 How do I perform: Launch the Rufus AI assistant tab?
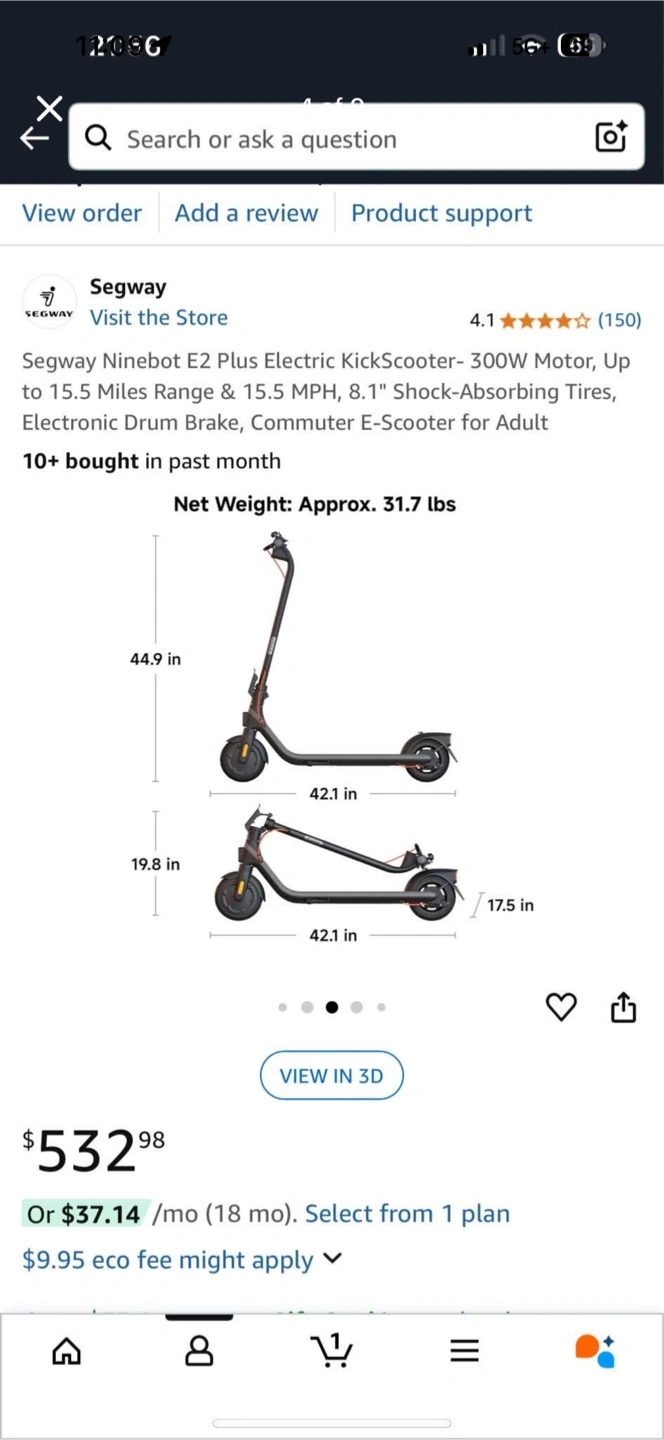pos(595,1350)
